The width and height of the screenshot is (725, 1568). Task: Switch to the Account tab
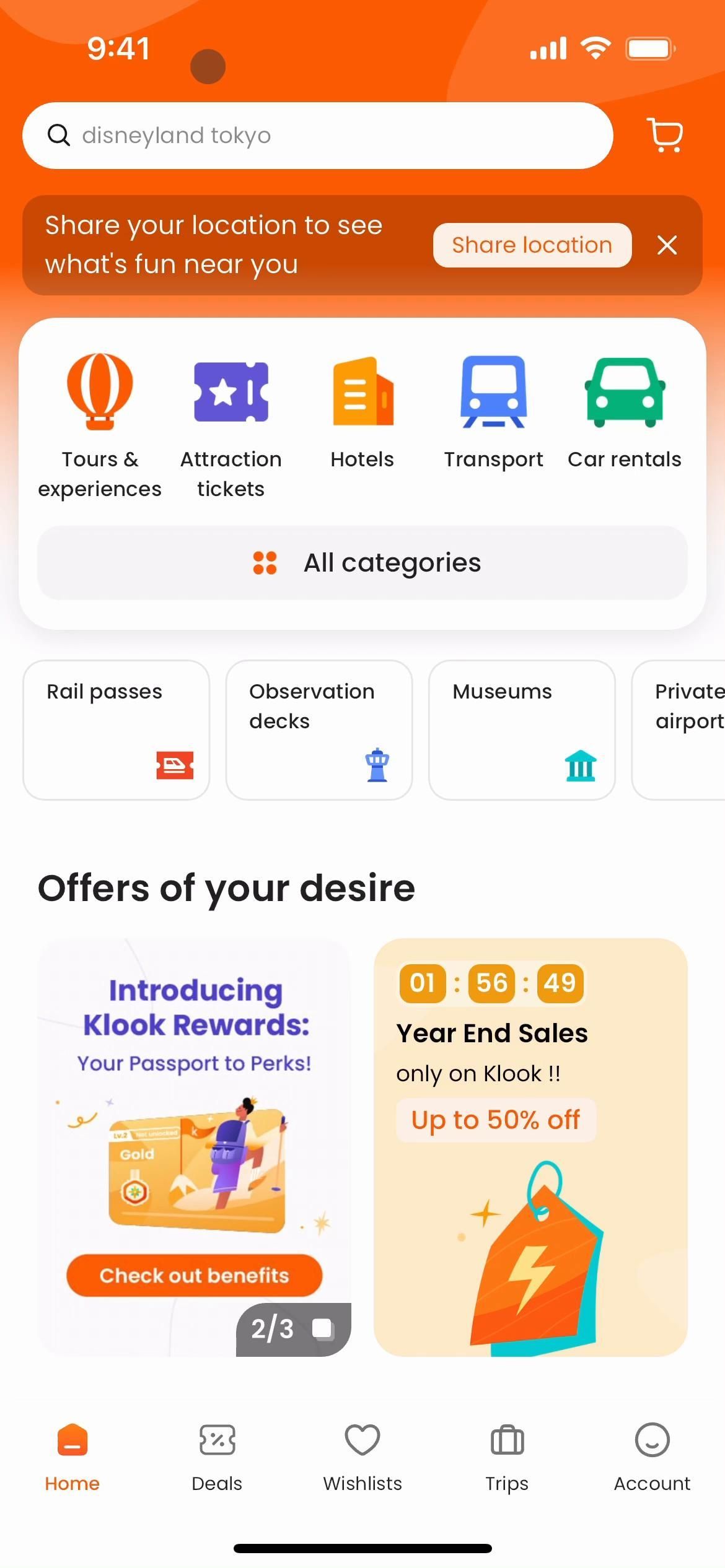[652, 1457]
